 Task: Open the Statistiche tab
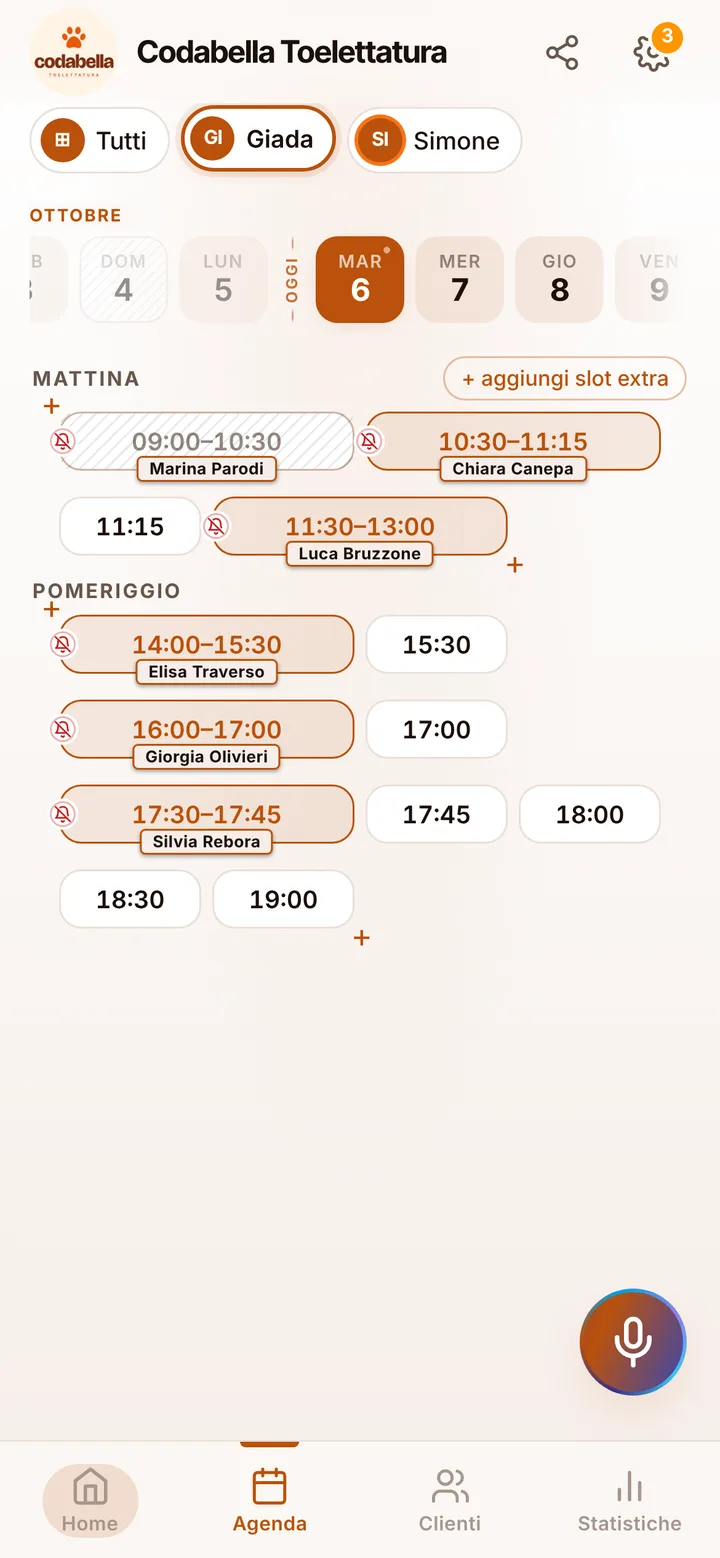(x=630, y=1501)
